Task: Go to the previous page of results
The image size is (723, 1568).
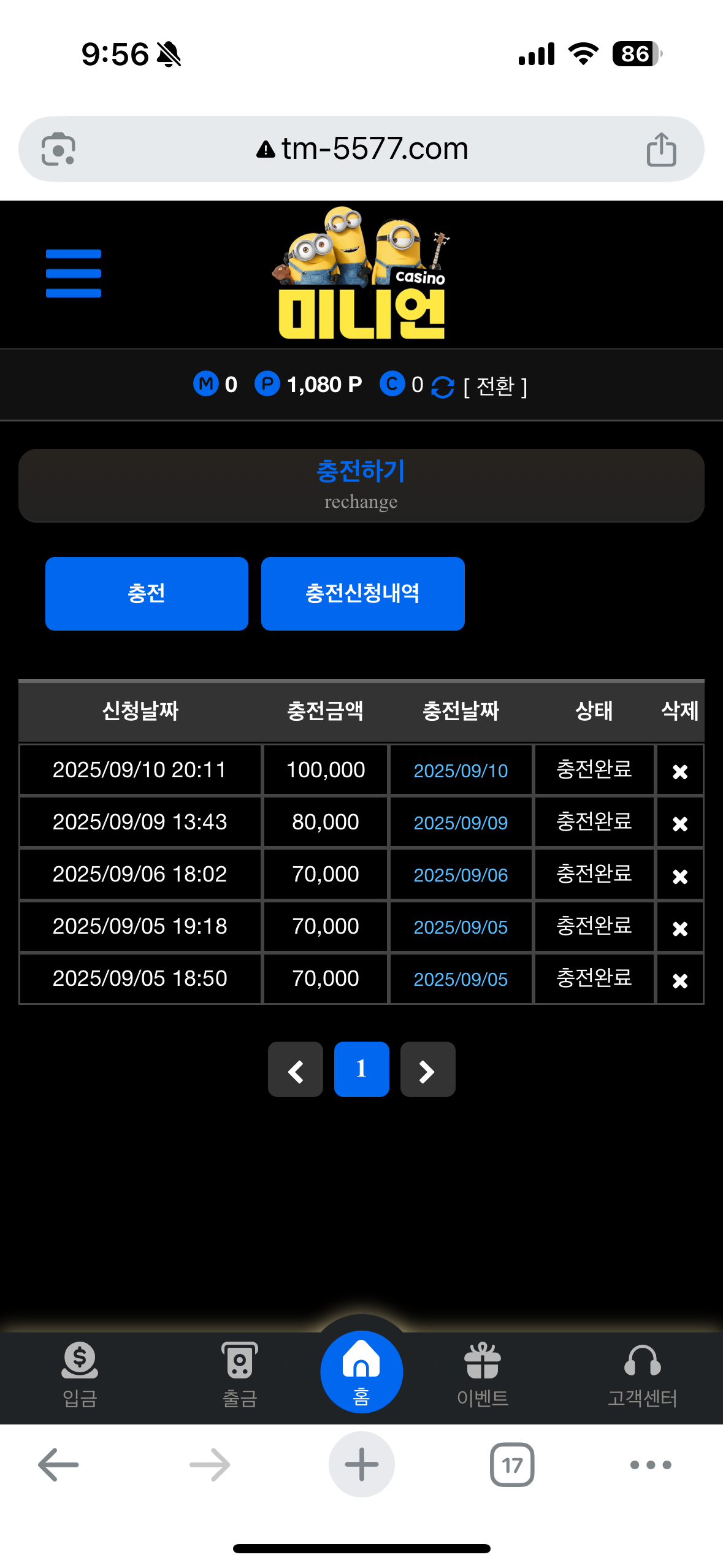Action: (x=296, y=1069)
